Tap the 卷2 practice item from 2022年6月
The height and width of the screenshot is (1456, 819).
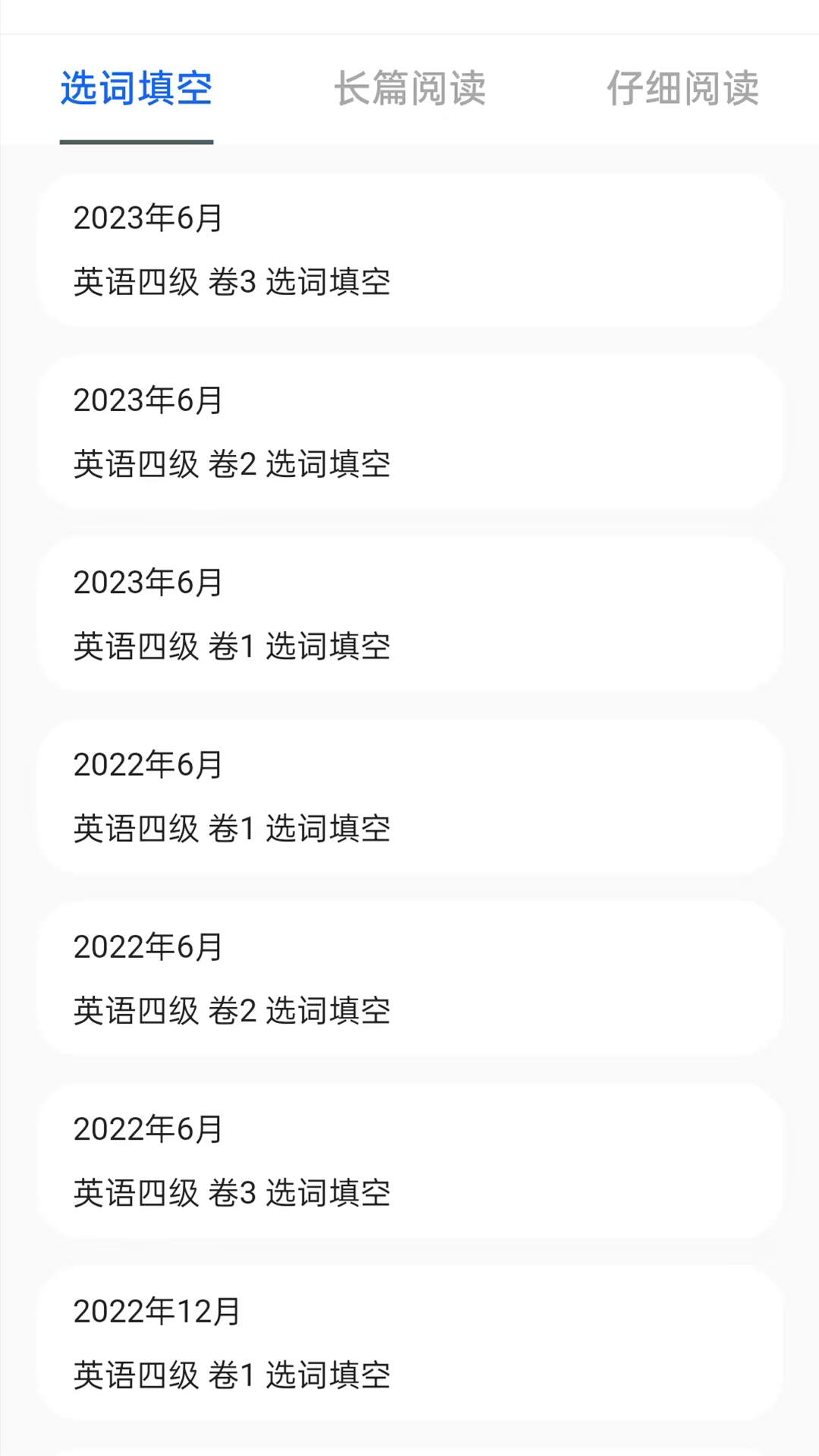coord(409,978)
